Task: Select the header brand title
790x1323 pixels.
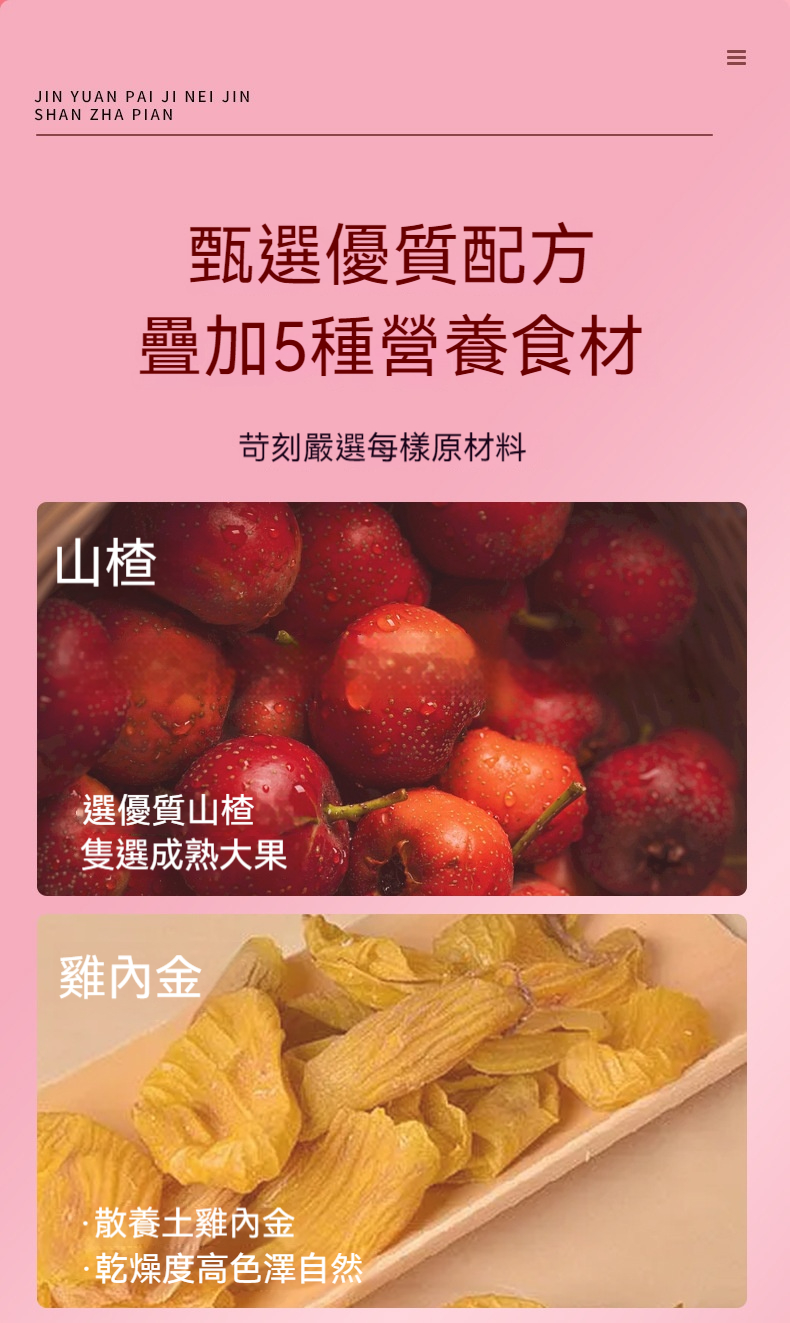Action: tap(143, 105)
